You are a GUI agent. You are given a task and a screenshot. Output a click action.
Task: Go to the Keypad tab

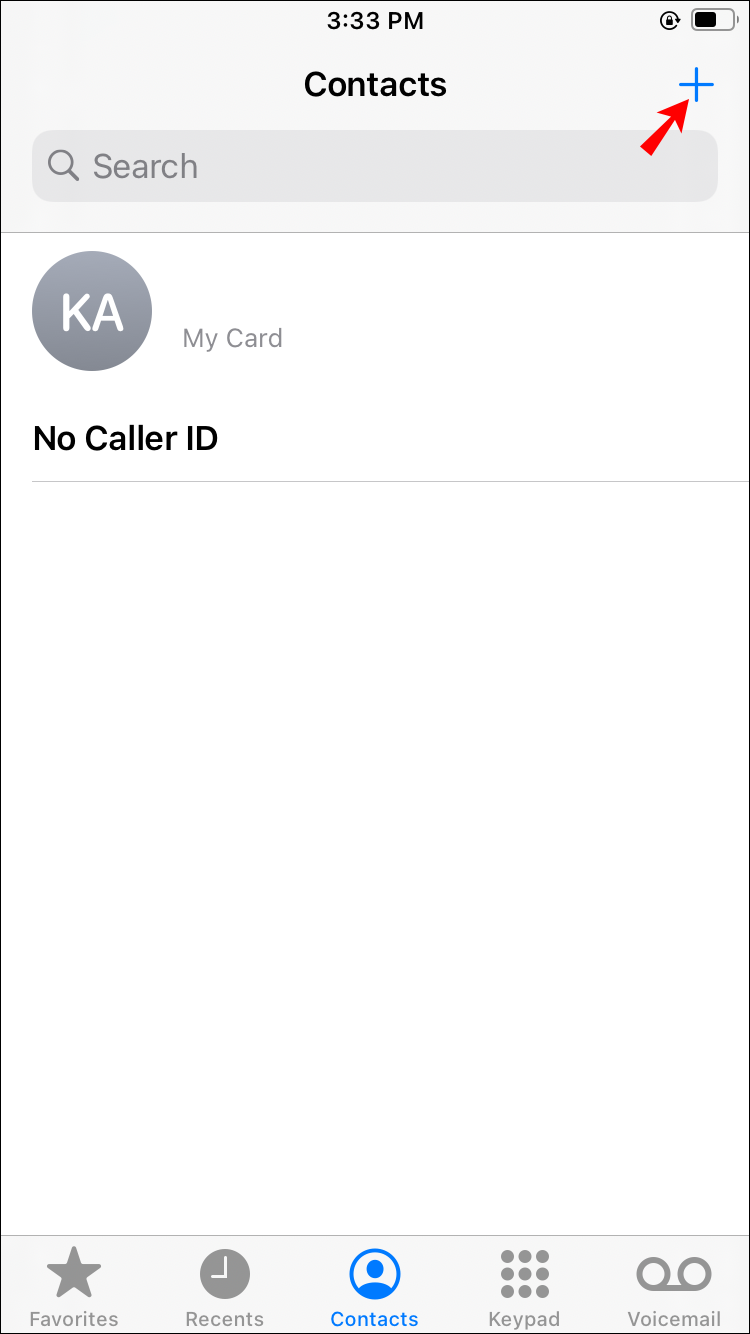pos(524,1288)
